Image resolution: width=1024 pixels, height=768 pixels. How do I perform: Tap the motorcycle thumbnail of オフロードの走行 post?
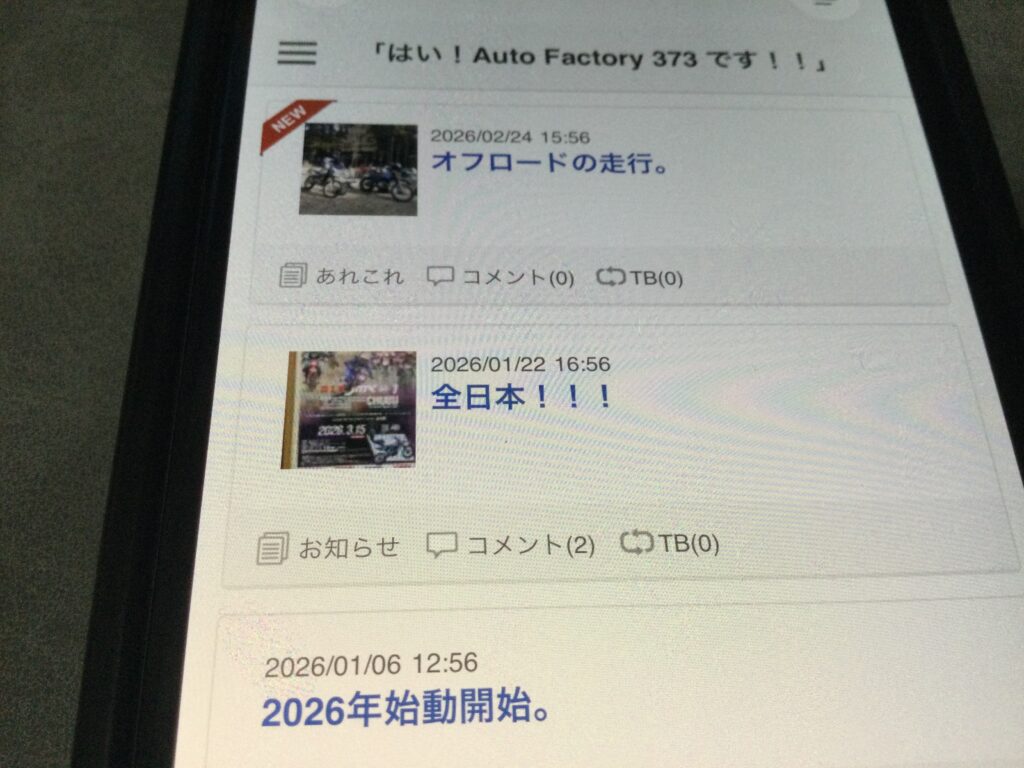[357, 169]
